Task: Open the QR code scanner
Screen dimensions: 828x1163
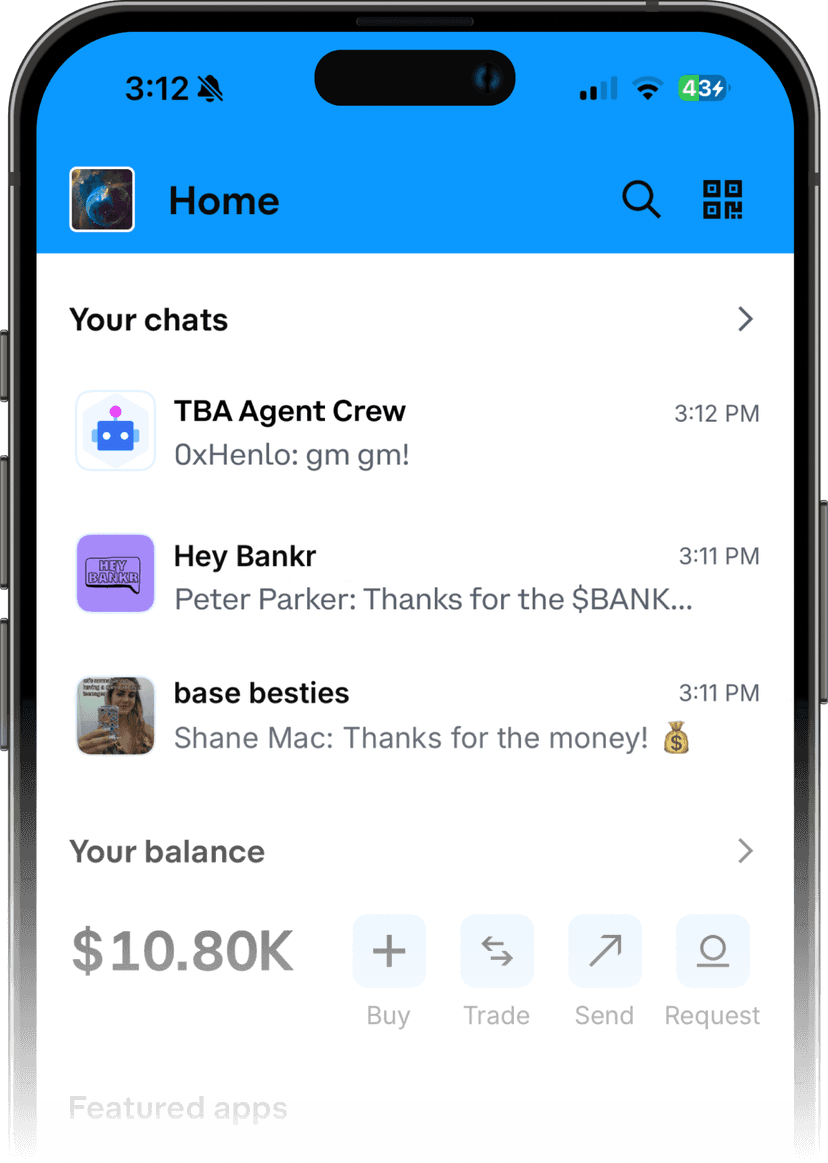Action: point(723,200)
